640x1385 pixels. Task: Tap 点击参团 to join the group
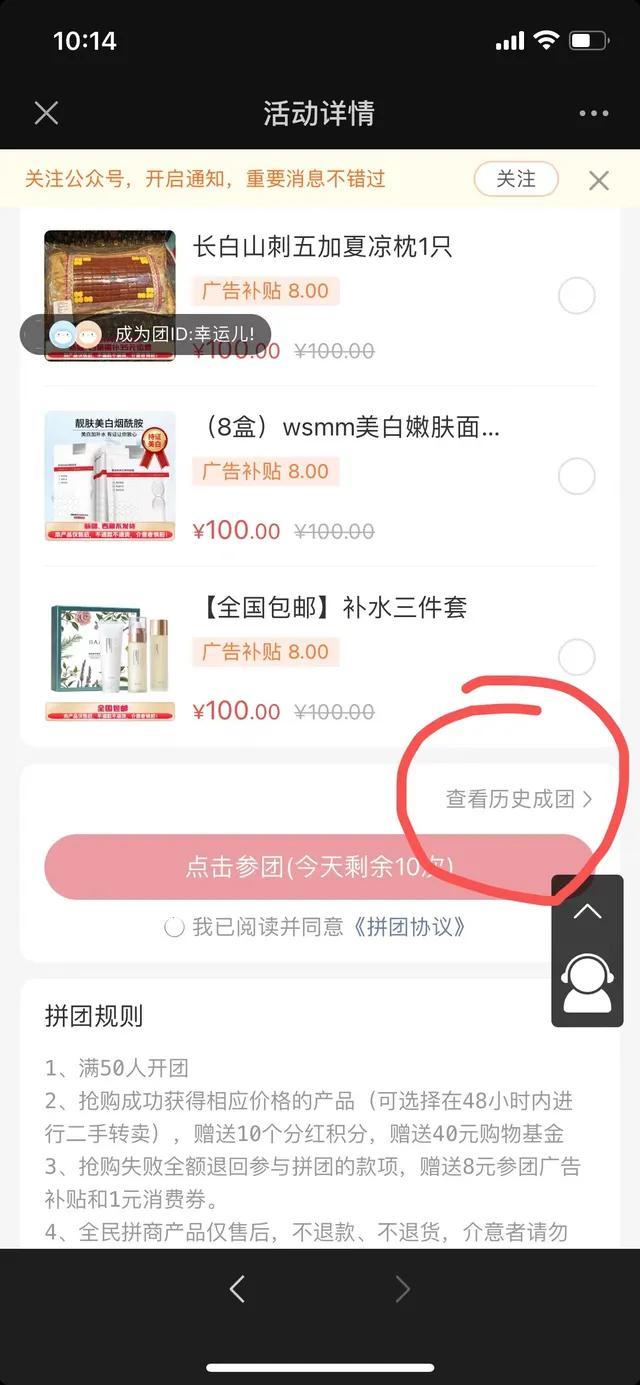[318, 867]
